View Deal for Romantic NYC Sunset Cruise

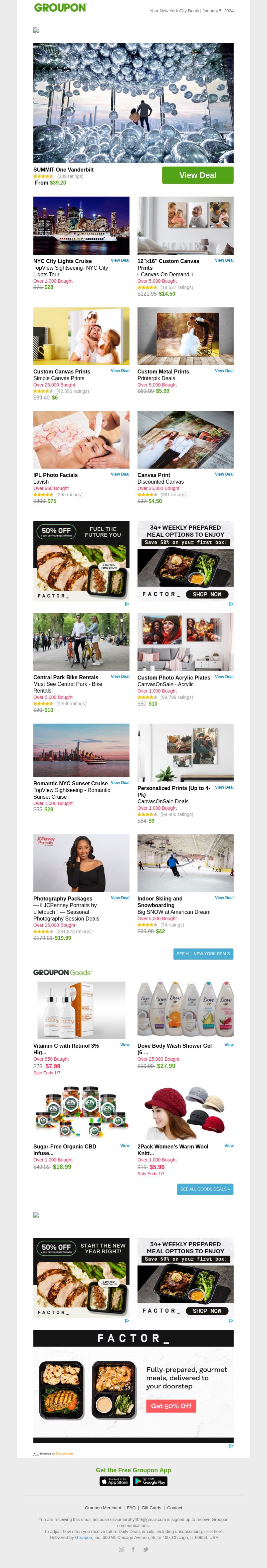coord(120,783)
